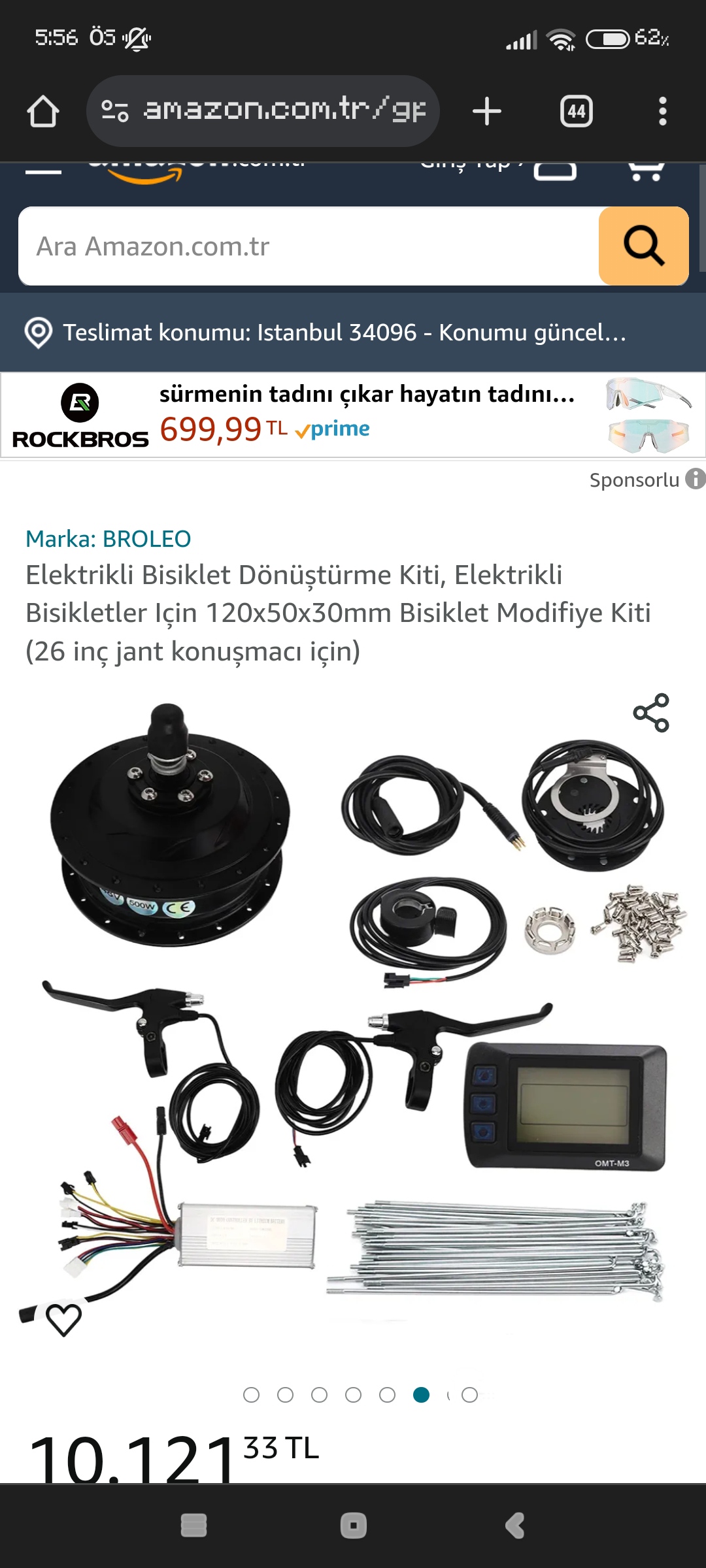Tap the orange search magnifier button
The width and height of the screenshot is (706, 1568).
coord(643,246)
